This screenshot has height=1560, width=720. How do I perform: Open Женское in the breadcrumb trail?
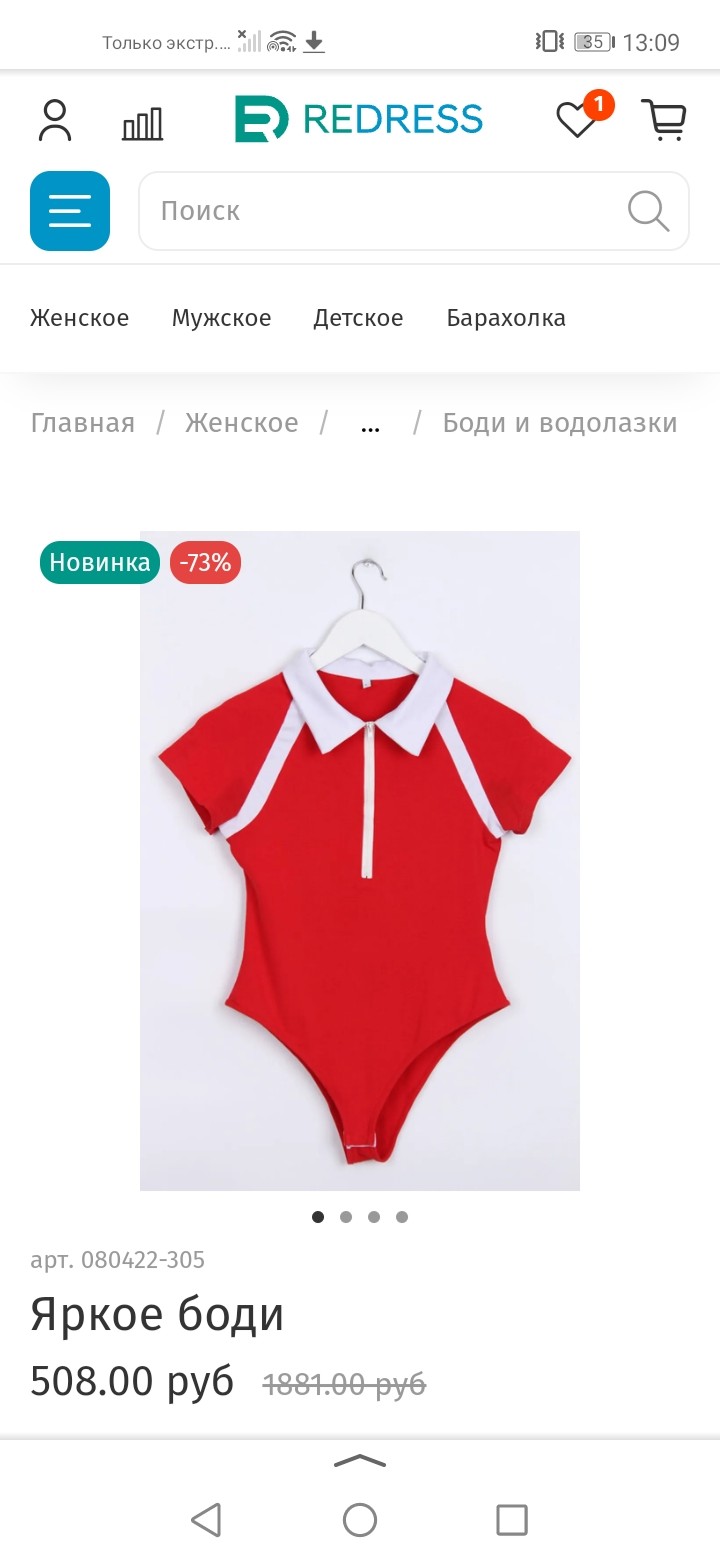click(x=242, y=423)
